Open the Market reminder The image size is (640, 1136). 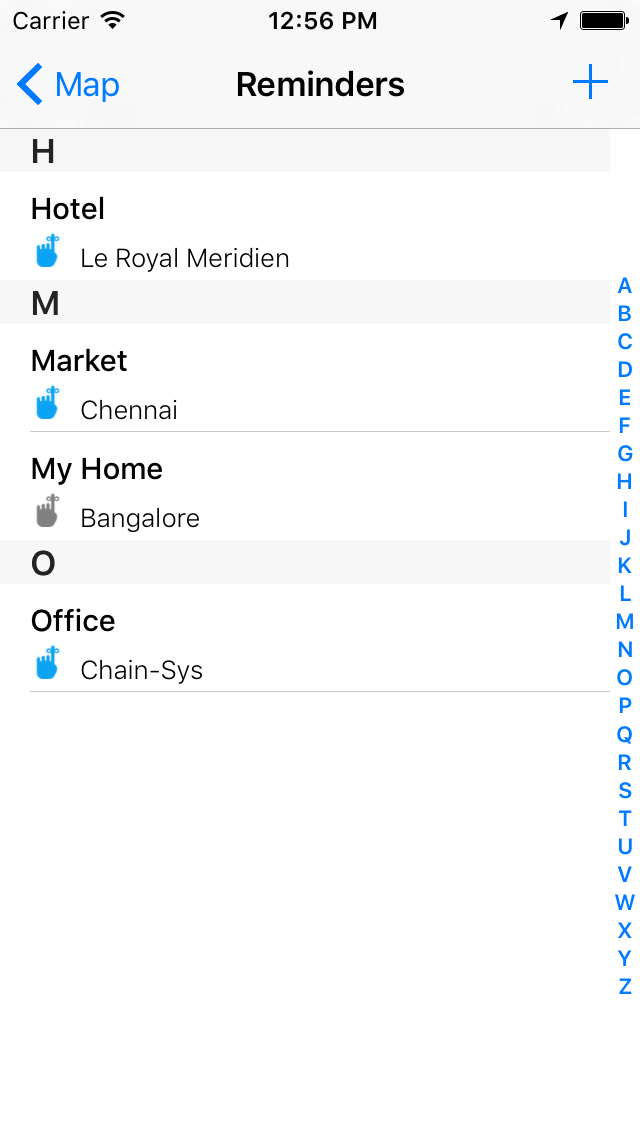tap(305, 377)
